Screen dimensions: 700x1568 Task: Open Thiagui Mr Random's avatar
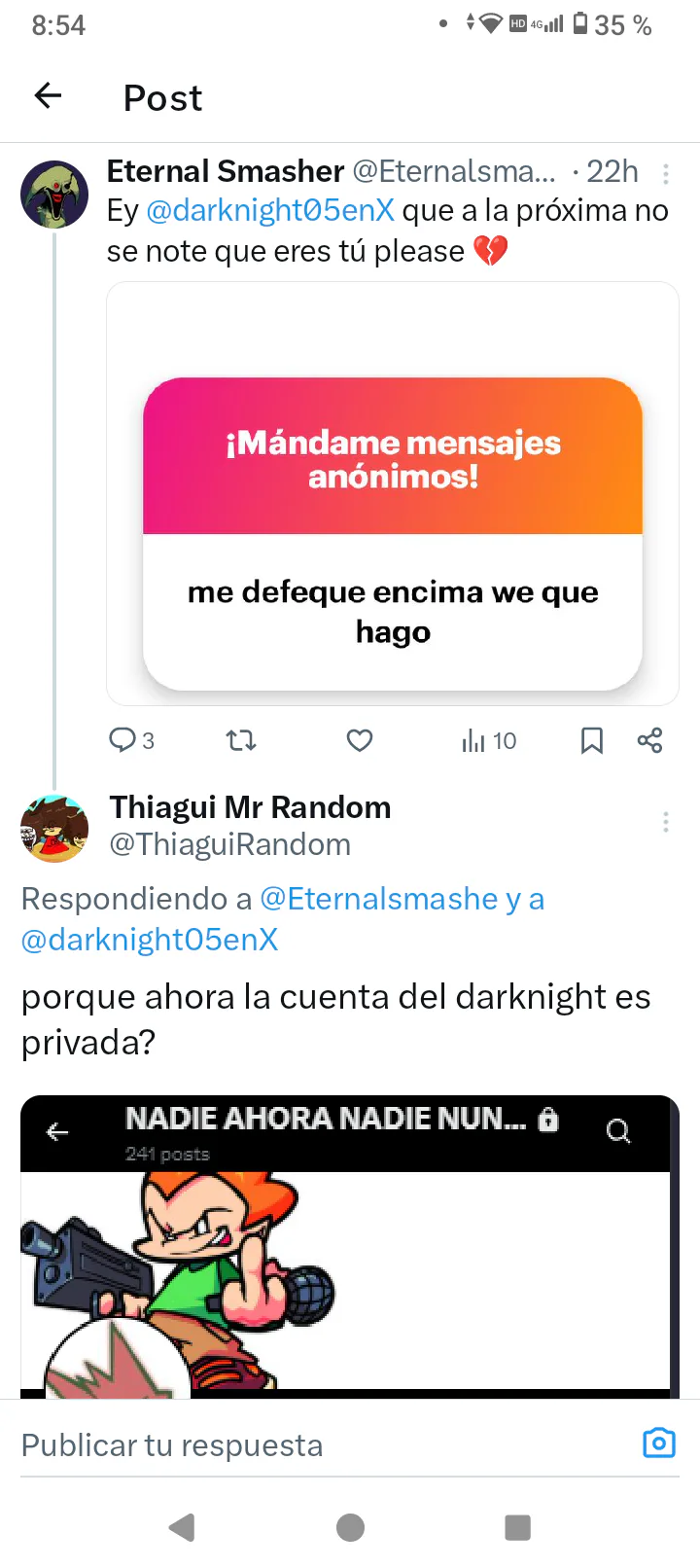click(54, 829)
